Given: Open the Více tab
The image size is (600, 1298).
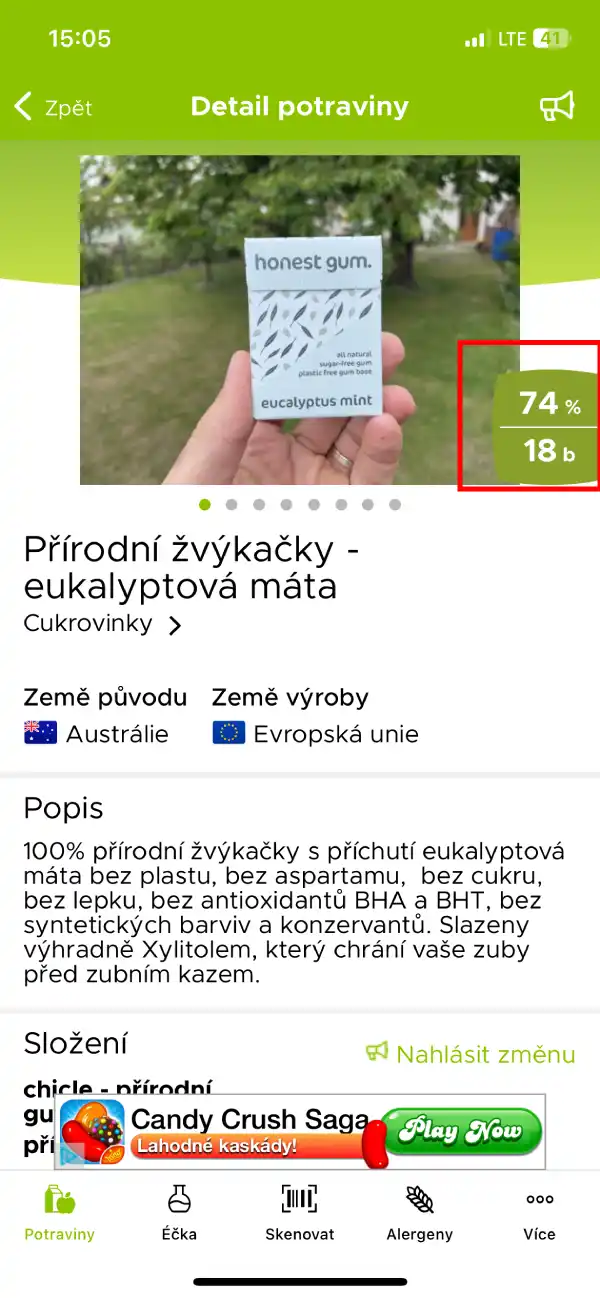Looking at the screenshot, I should tap(539, 1212).
